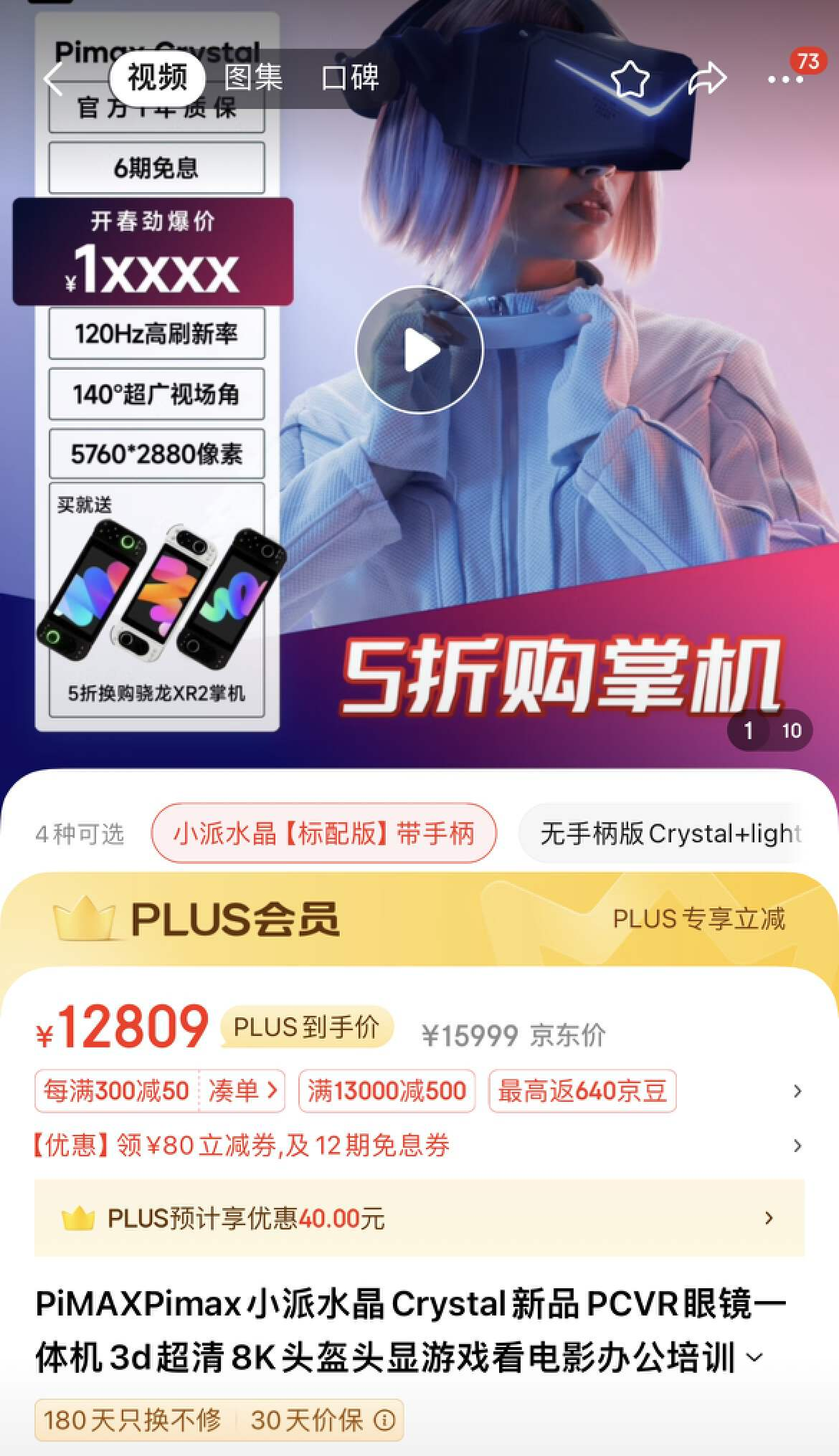This screenshot has width=839, height=1456.
Task: Open PLUS预计享优惠40.00元 details
Action: (x=419, y=1218)
